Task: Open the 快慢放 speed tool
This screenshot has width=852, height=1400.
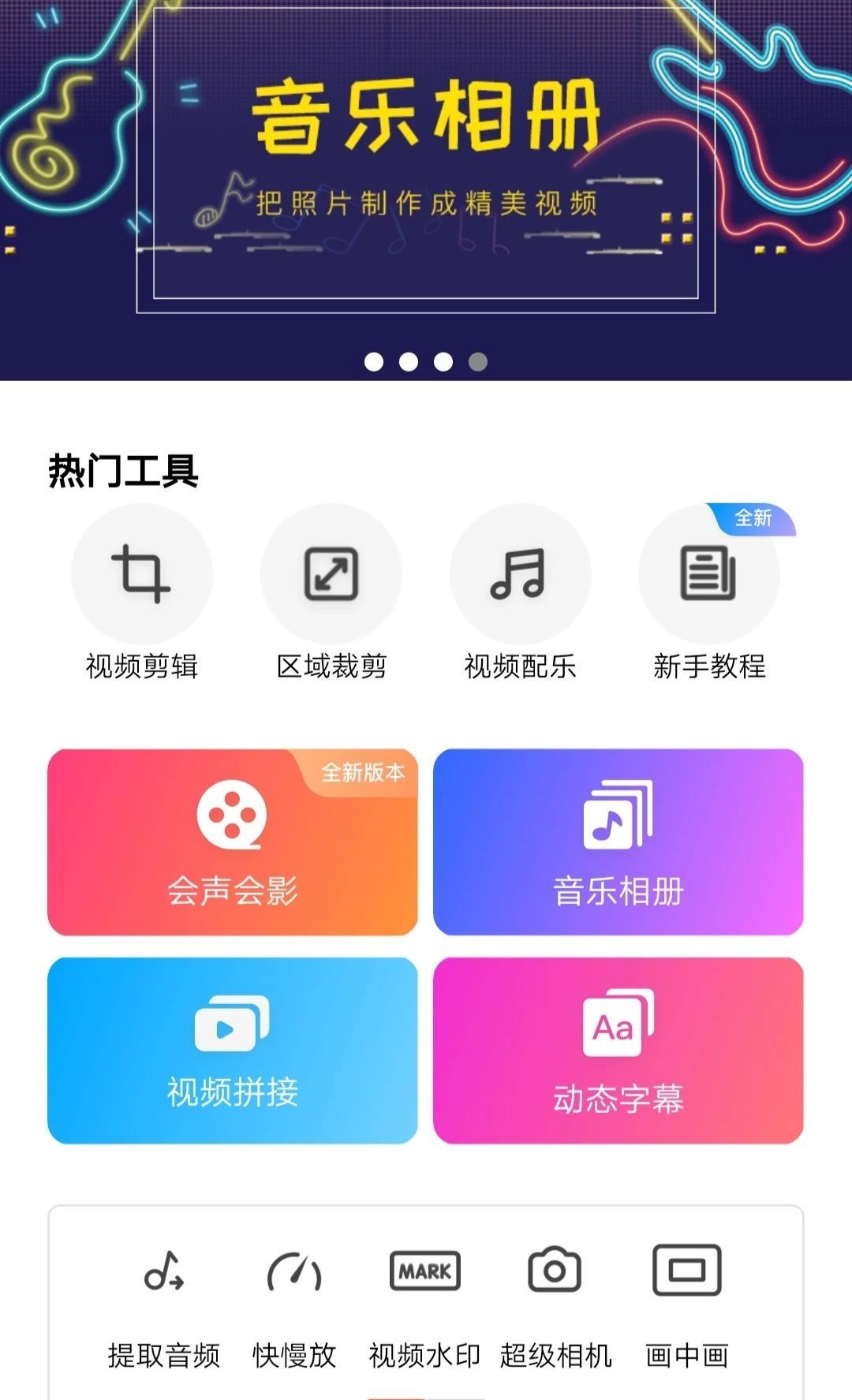Action: [294, 1306]
